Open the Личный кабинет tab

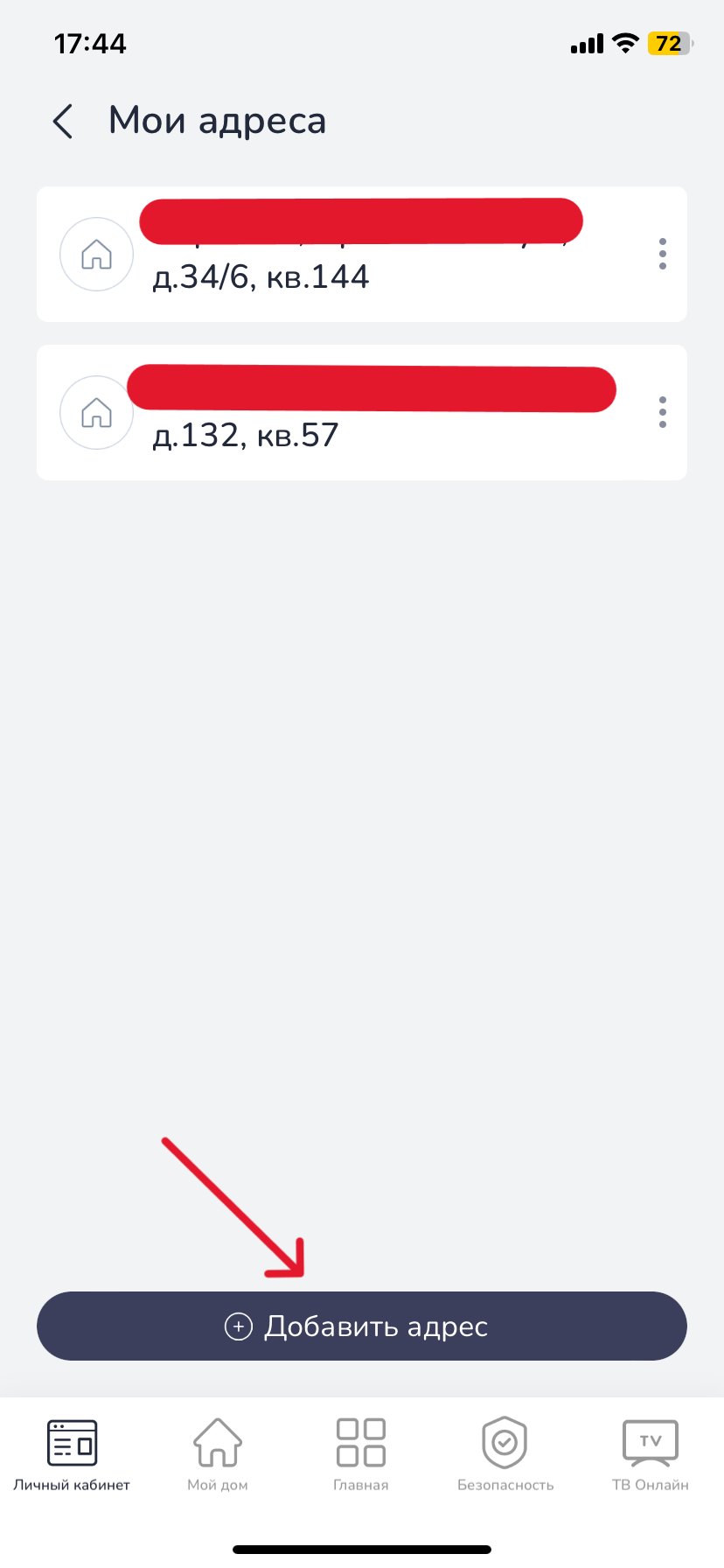pyautogui.click(x=72, y=1455)
